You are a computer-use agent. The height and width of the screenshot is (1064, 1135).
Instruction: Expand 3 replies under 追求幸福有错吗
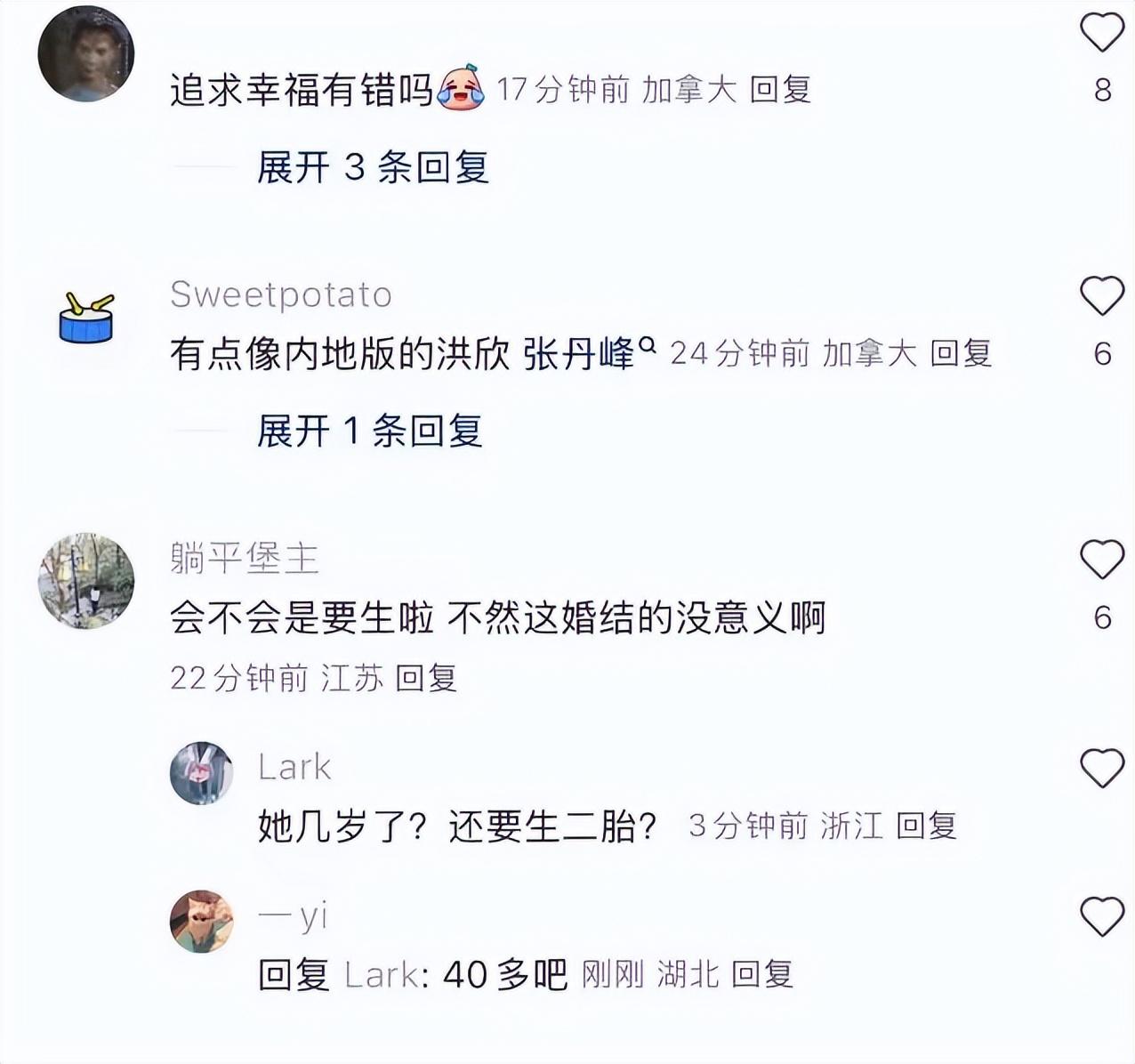pos(372,167)
